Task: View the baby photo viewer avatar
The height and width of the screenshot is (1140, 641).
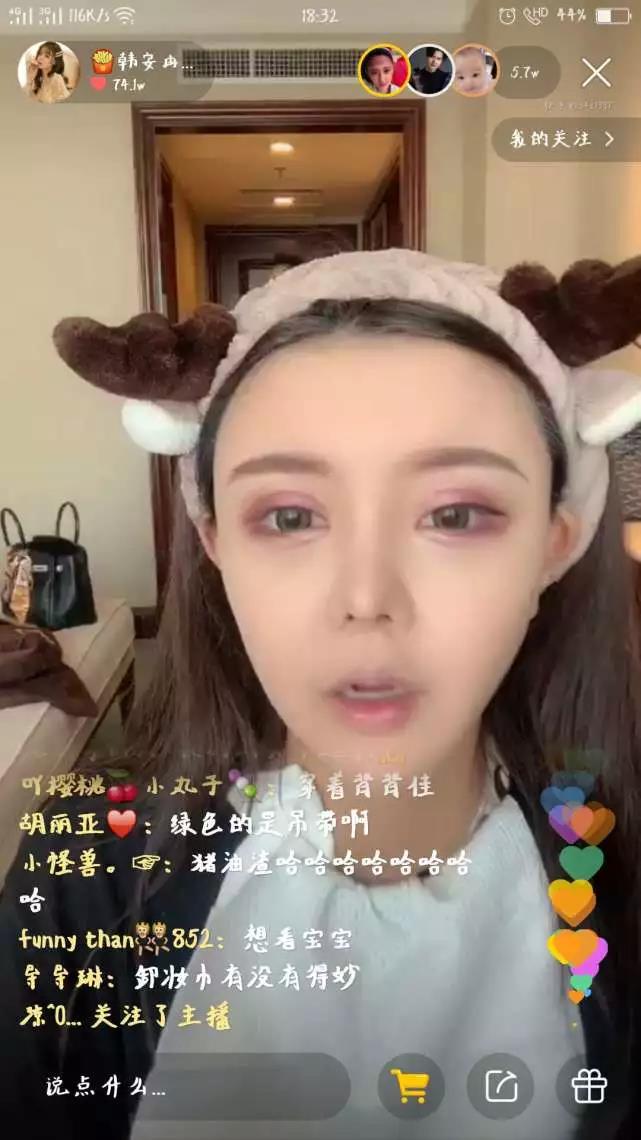Action: pyautogui.click(x=474, y=70)
